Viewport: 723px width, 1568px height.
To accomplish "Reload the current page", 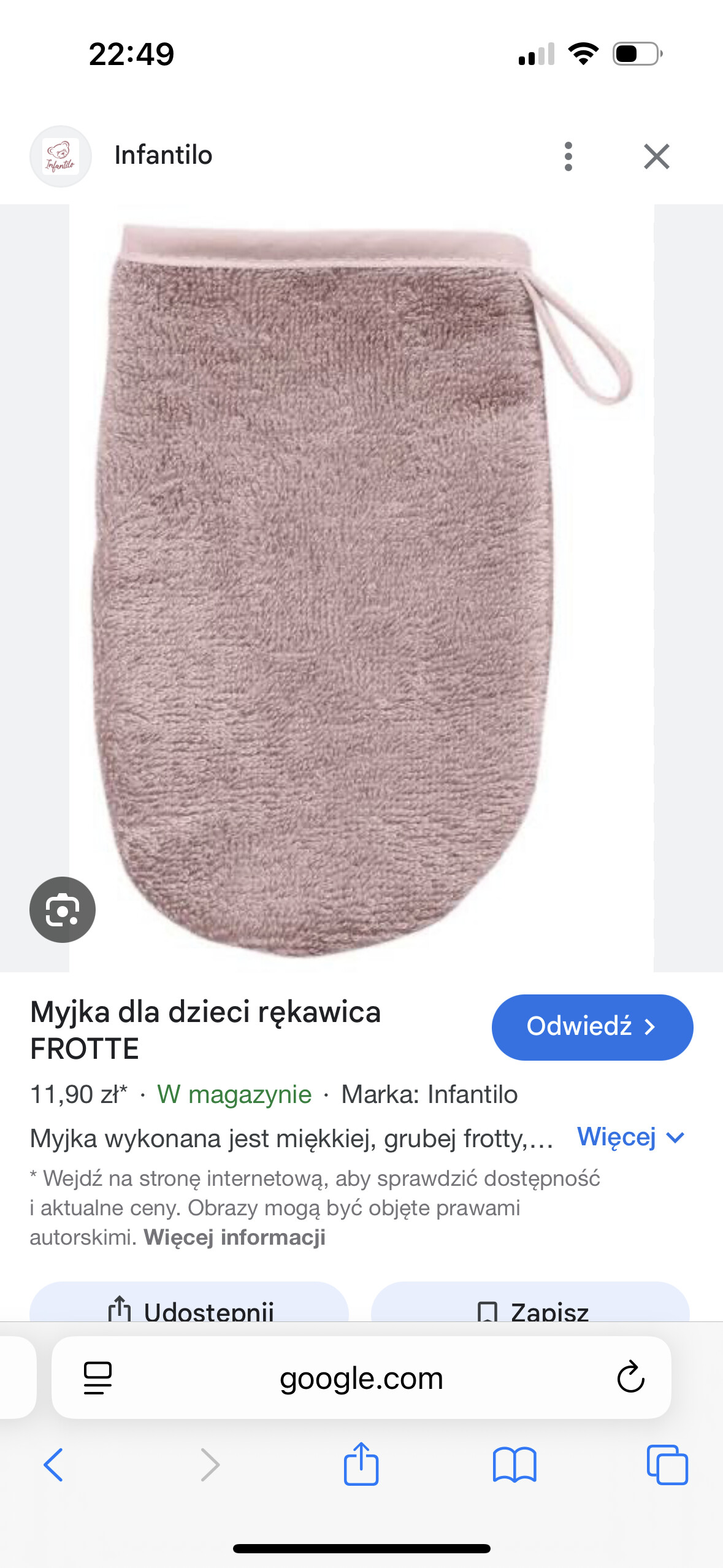I will 630,1378.
